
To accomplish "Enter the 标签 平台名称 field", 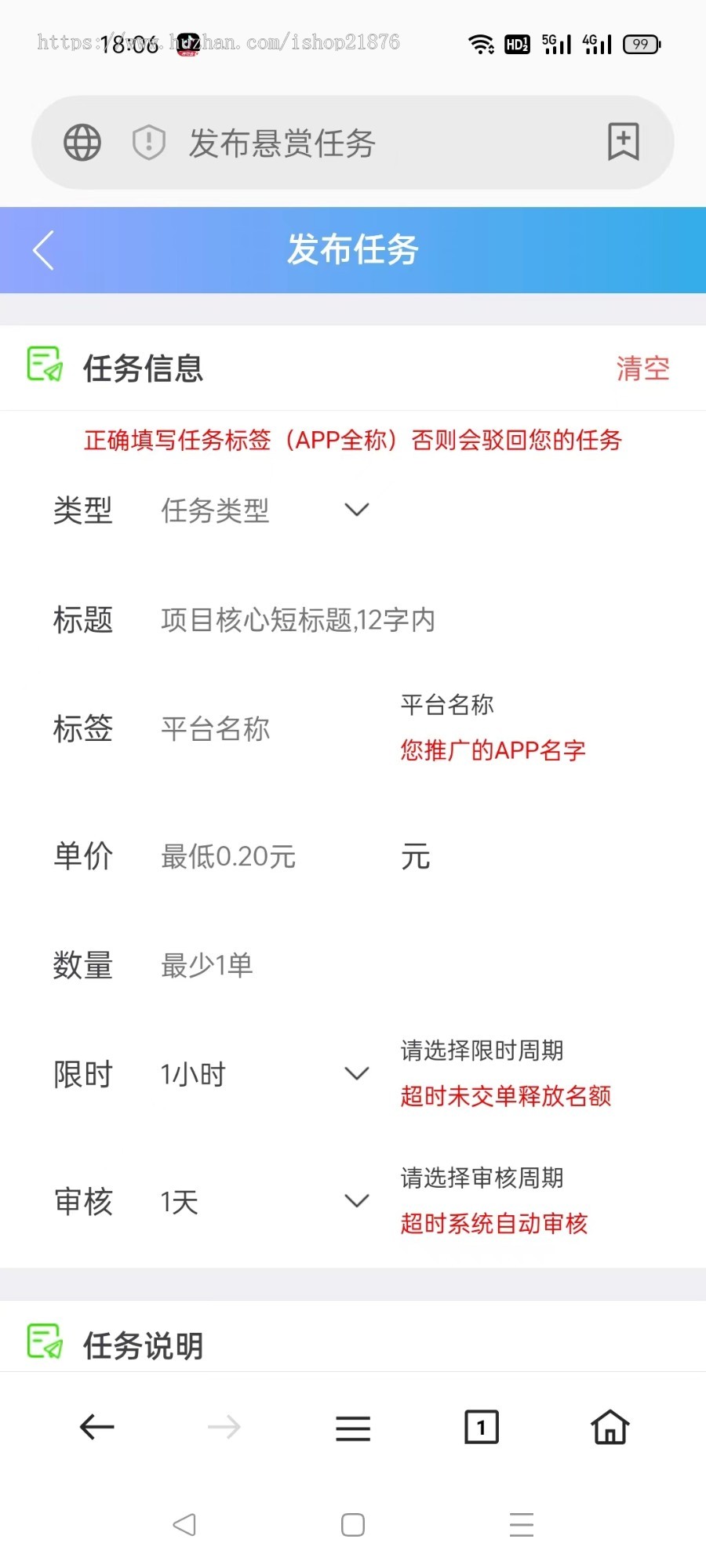I will (267, 729).
